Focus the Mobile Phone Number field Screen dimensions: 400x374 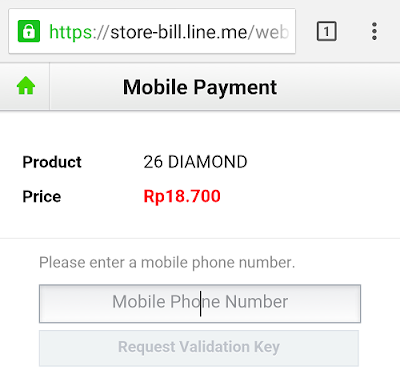[x=200, y=303]
